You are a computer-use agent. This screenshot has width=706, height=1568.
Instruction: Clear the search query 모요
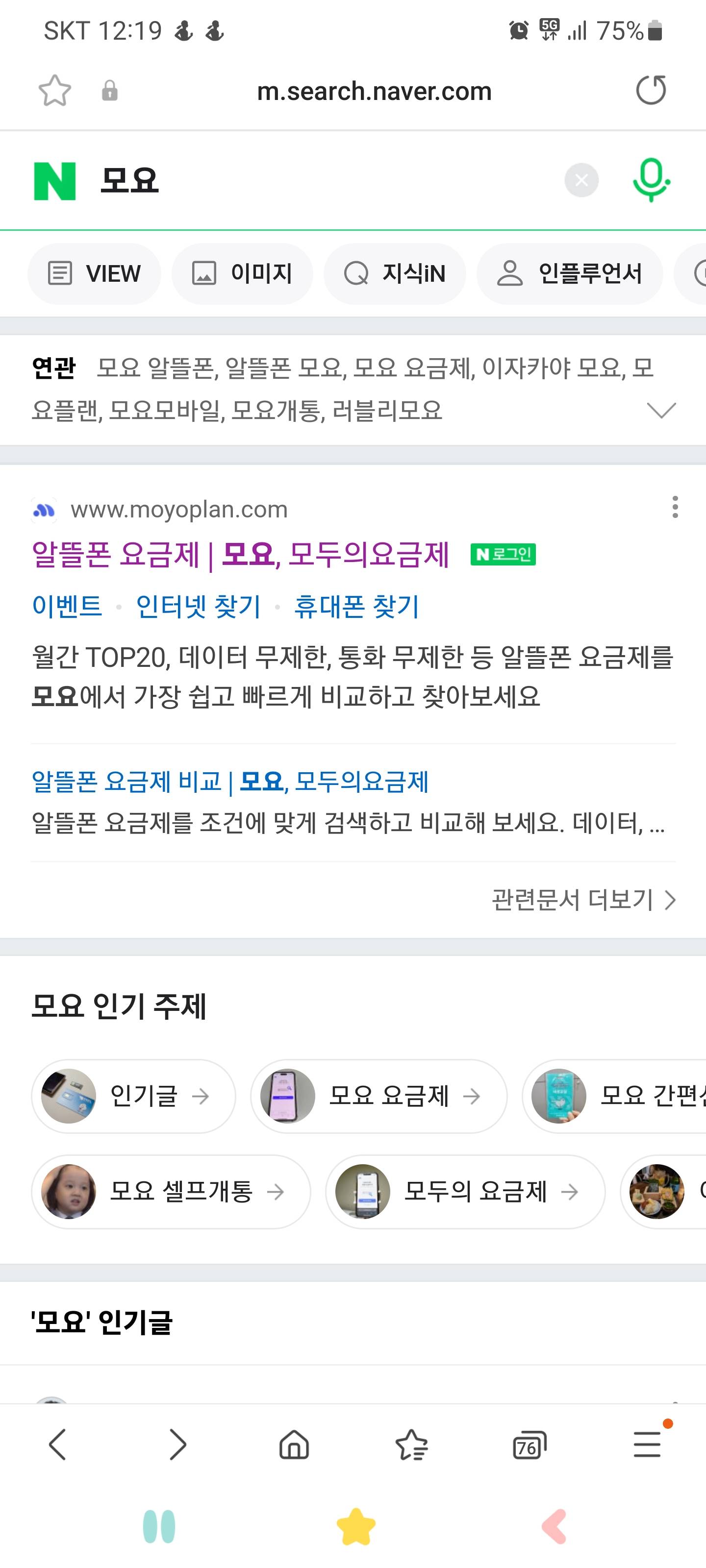coord(581,180)
